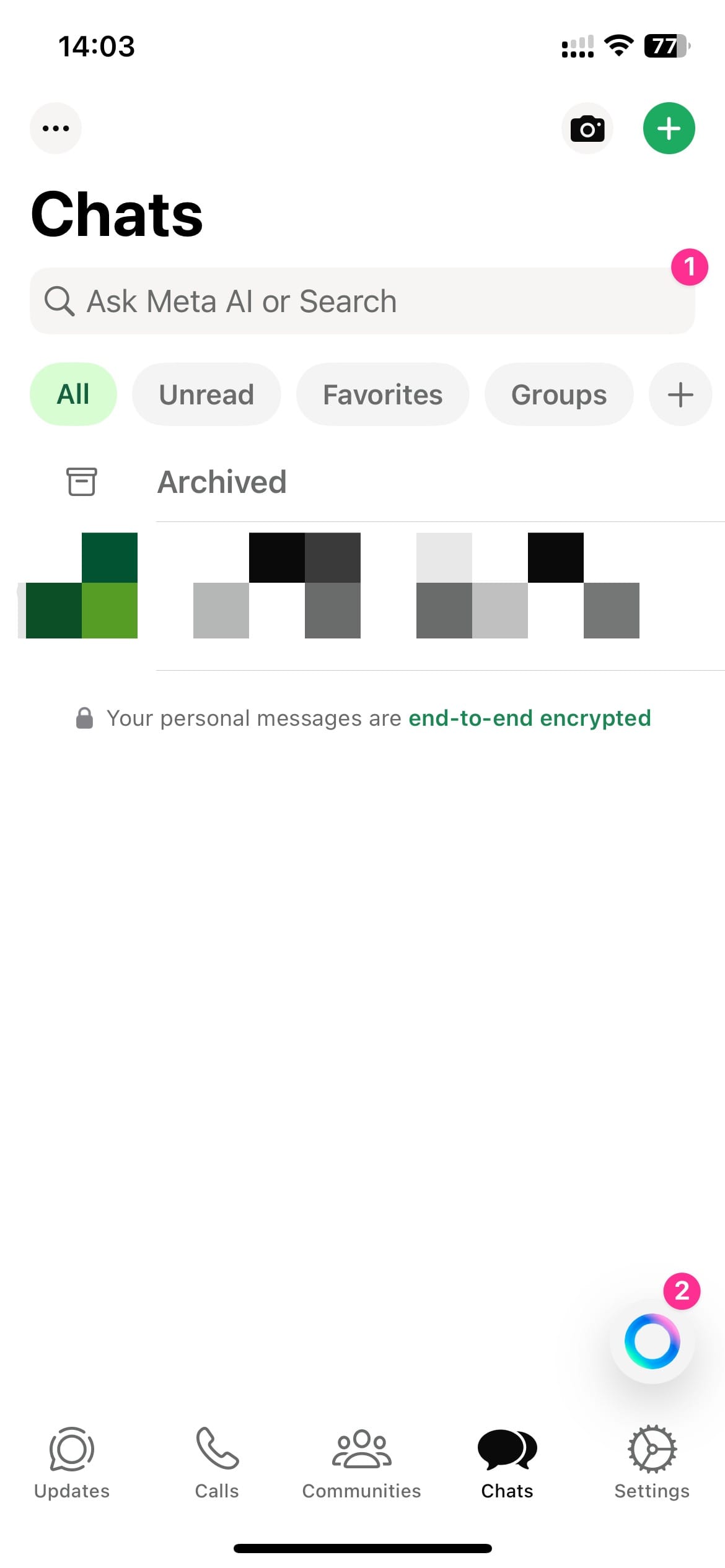Add a new chat filter with the plus icon
The width and height of the screenshot is (725, 1568).
click(680, 394)
